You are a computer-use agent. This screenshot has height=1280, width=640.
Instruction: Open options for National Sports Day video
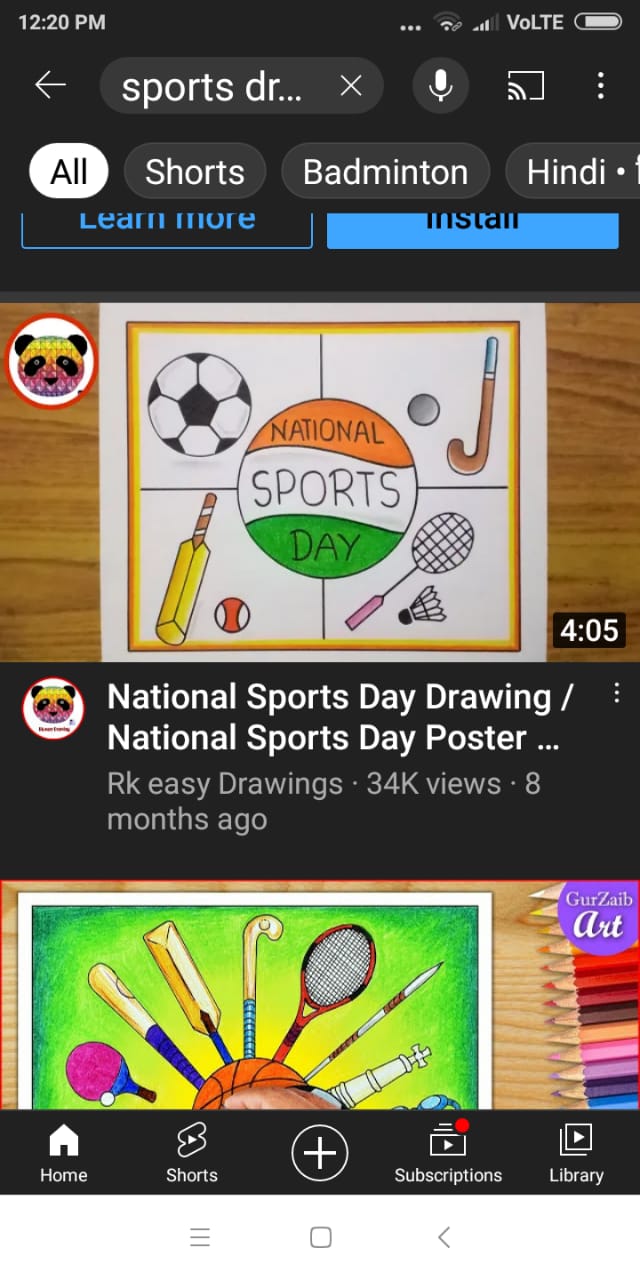coord(617,693)
